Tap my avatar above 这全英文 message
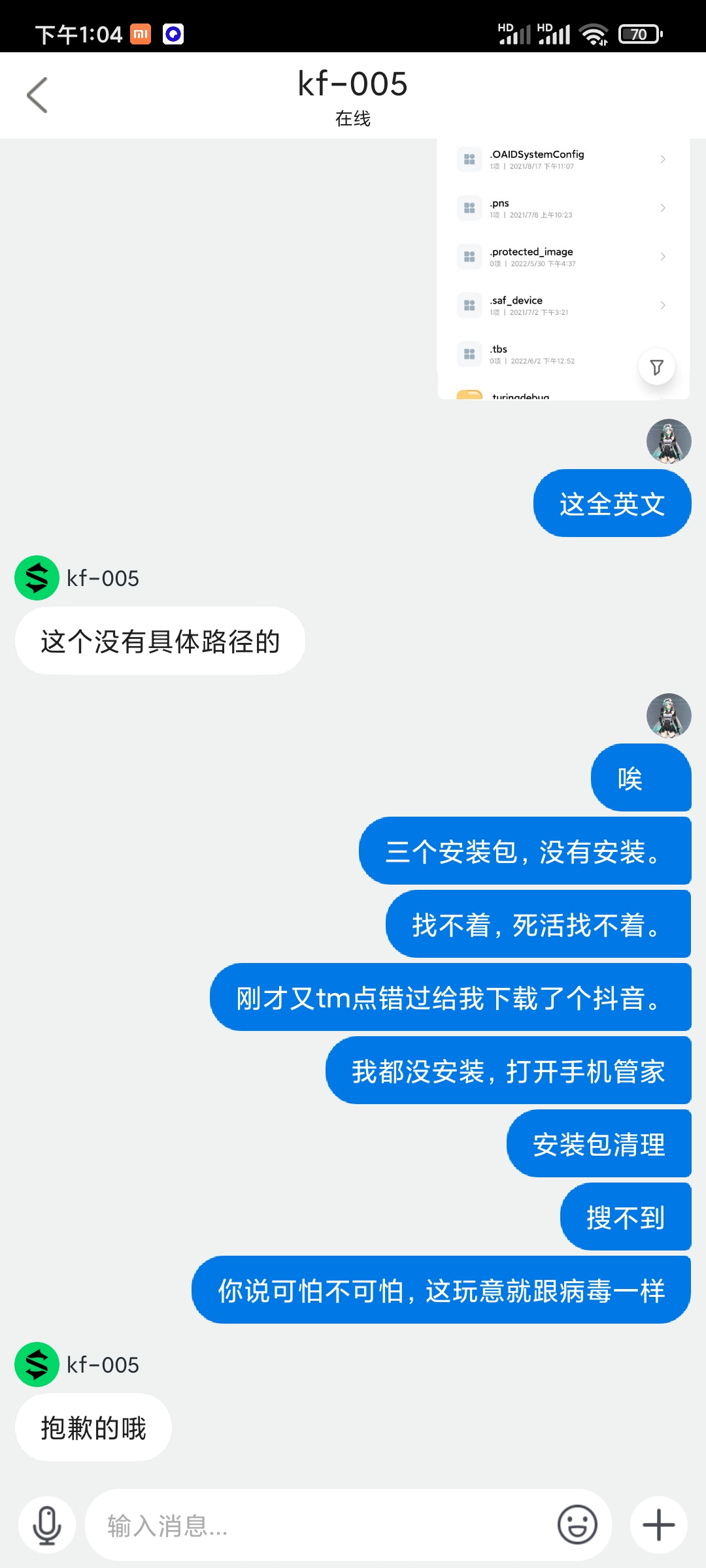Image resolution: width=706 pixels, height=1568 pixels. click(669, 441)
